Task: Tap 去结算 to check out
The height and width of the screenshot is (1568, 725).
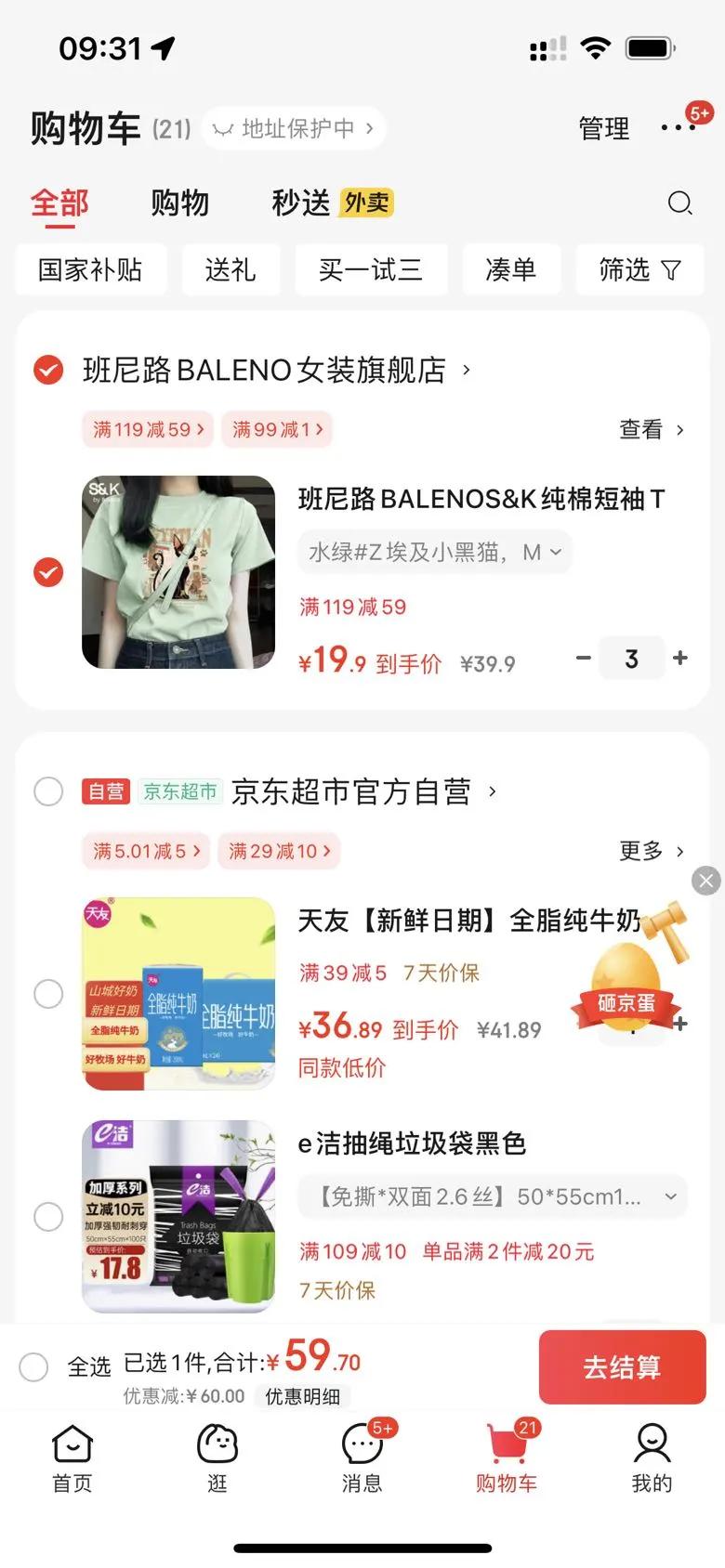Action: point(622,1366)
